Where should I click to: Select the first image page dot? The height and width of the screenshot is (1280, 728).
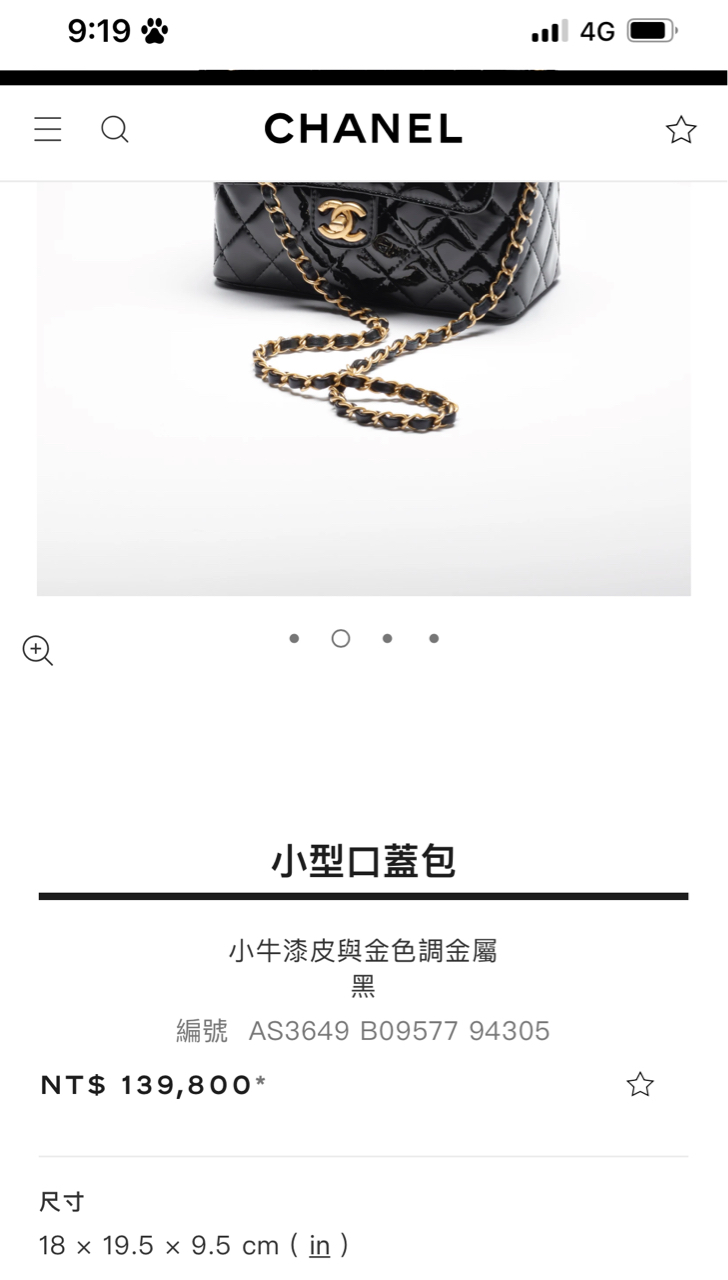point(294,638)
